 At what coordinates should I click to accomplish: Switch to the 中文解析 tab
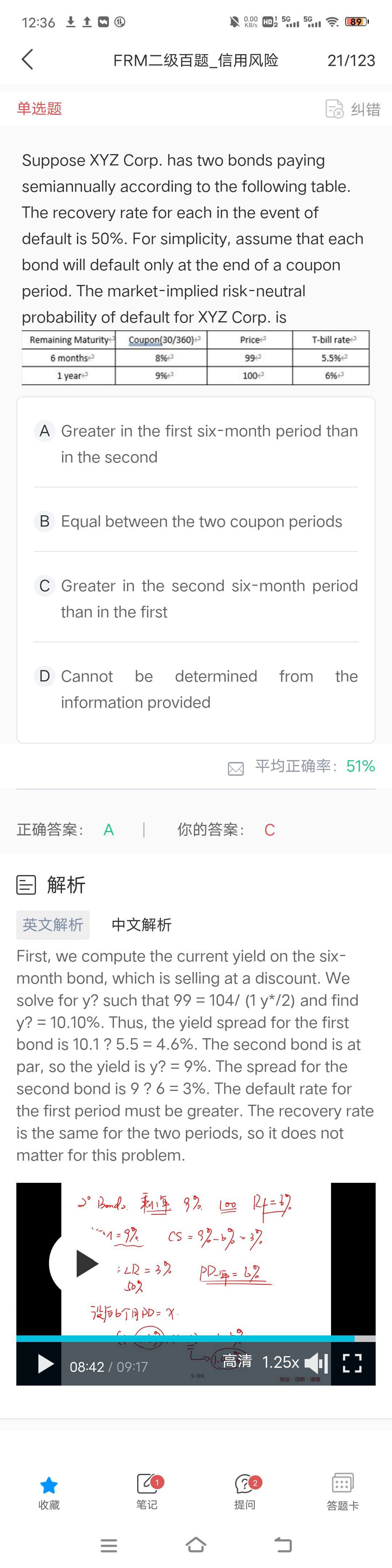pyautogui.click(x=142, y=924)
